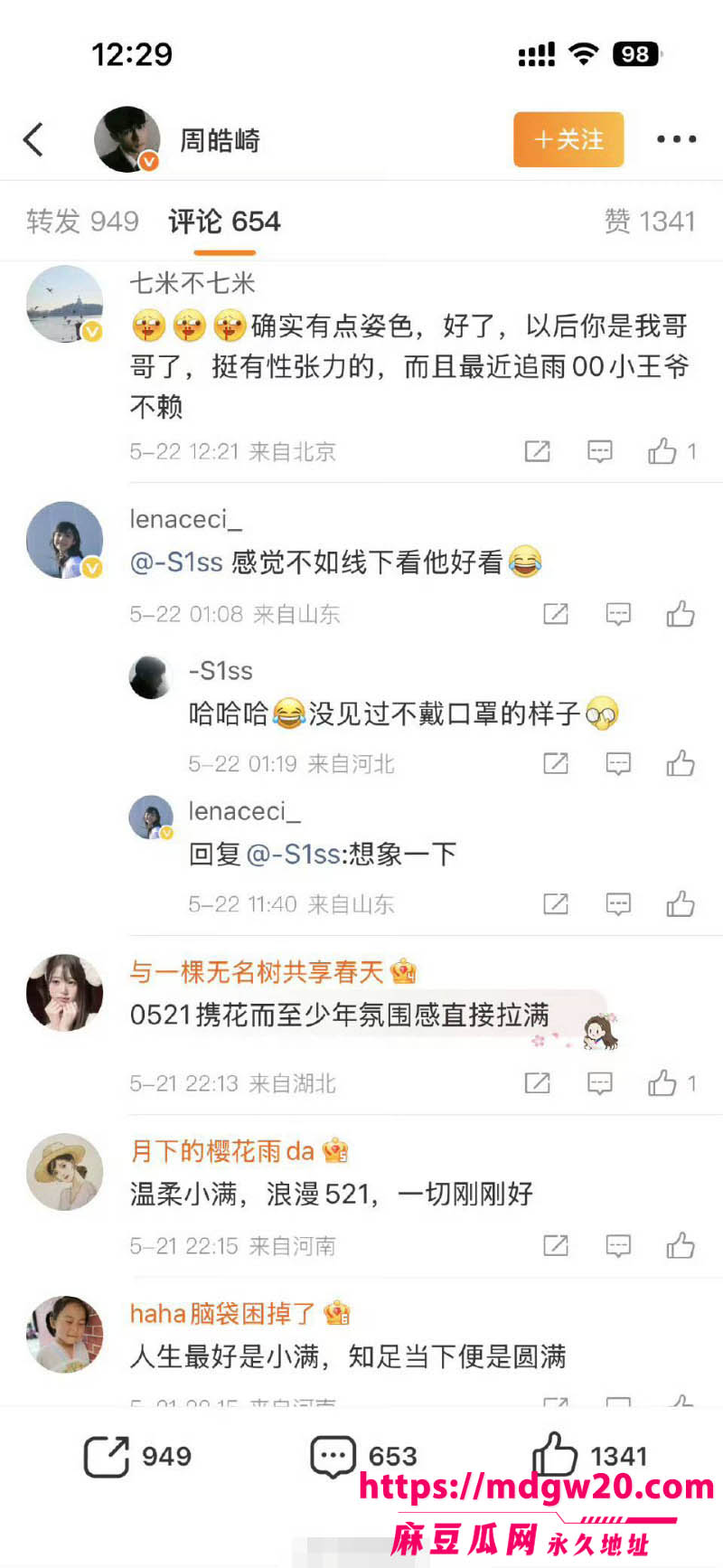723x1568 pixels.
Task: Open 周皓崎's profile avatar
Action: click(x=127, y=139)
